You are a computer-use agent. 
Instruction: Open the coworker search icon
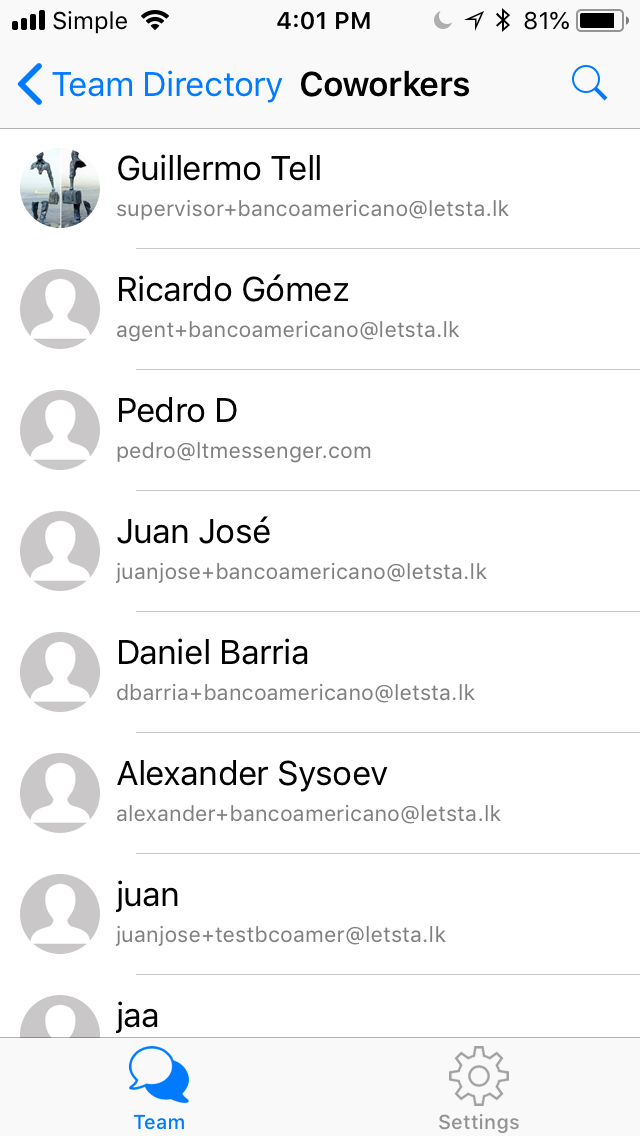pyautogui.click(x=589, y=84)
